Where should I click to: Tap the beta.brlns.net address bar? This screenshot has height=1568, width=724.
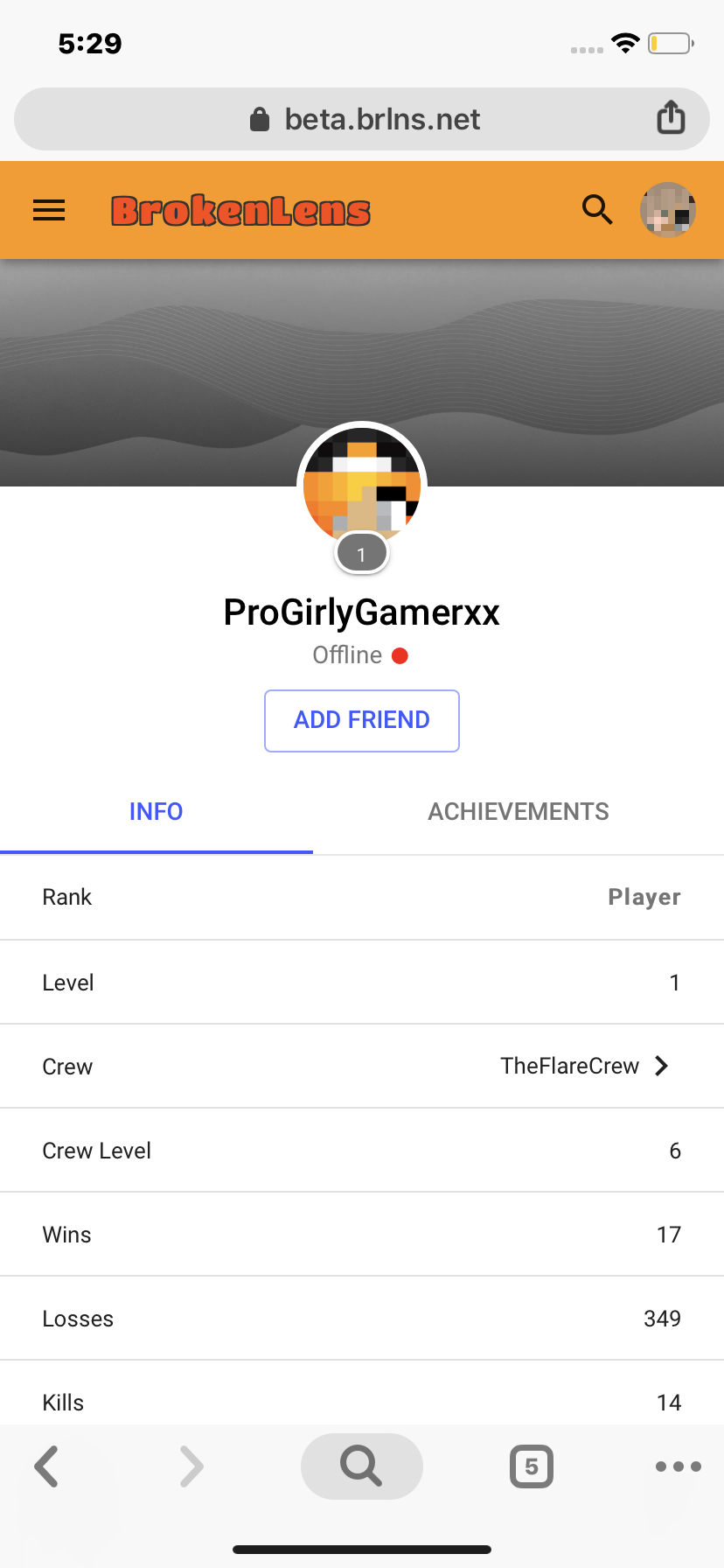(x=362, y=119)
